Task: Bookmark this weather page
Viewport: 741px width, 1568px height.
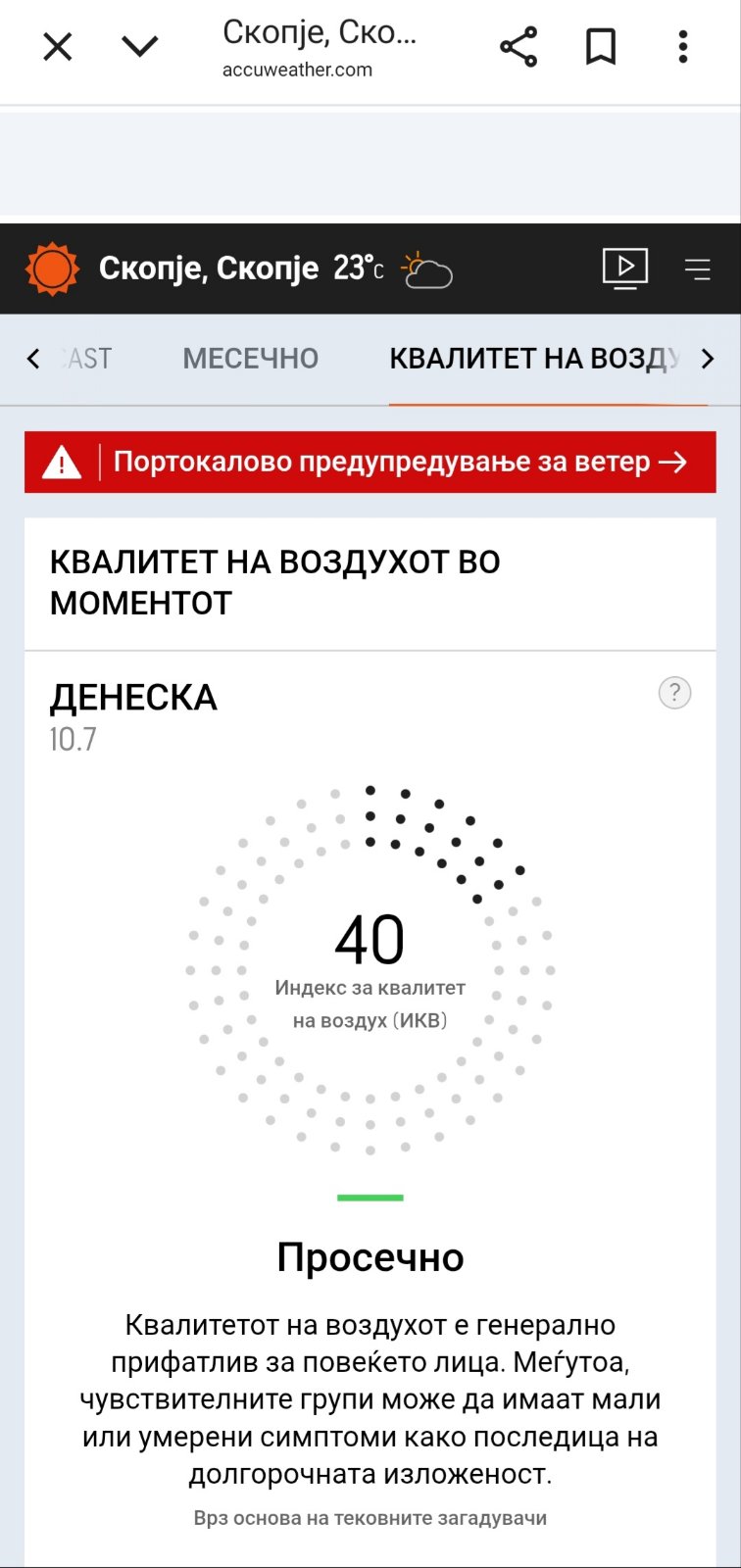Action: coord(601,46)
